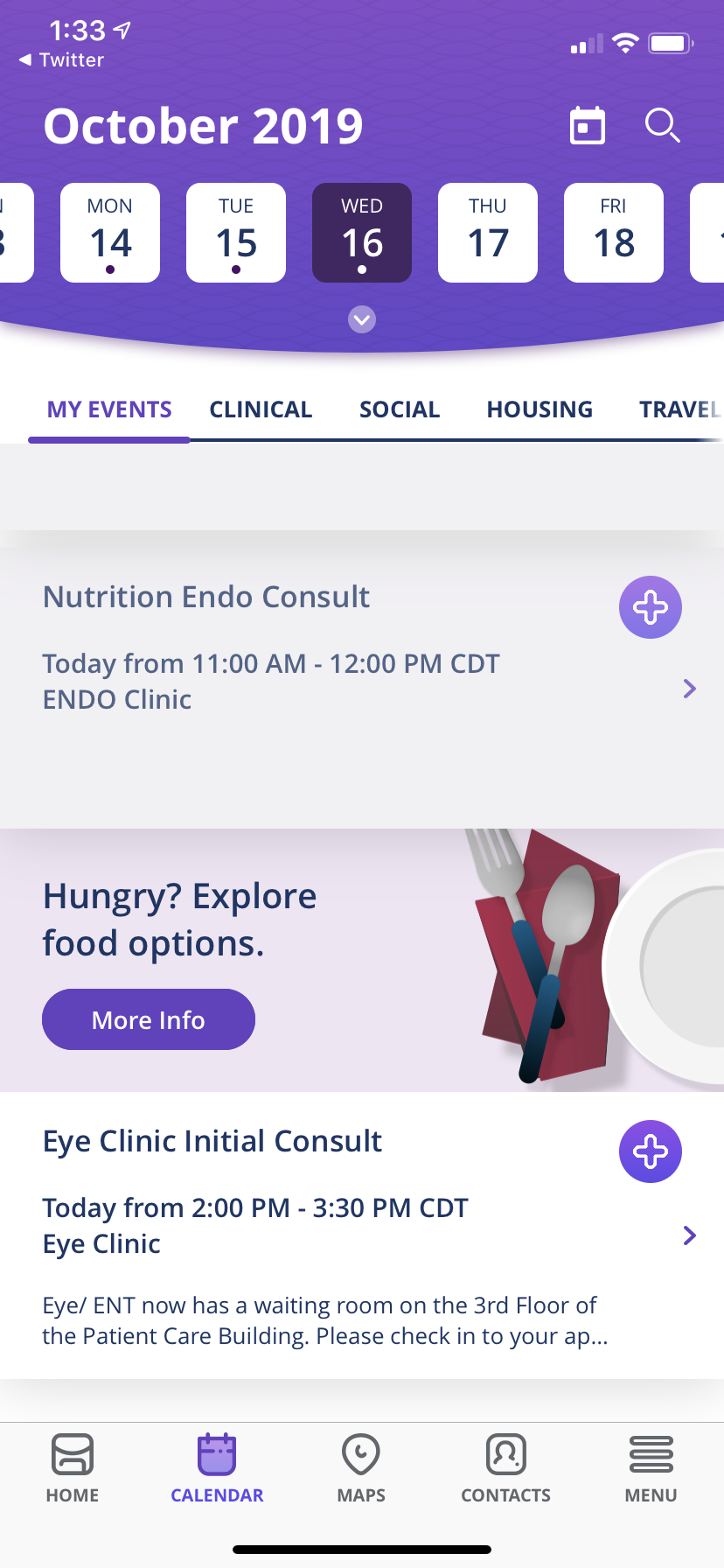
Task: Switch to the Clinical tab
Action: point(261,409)
